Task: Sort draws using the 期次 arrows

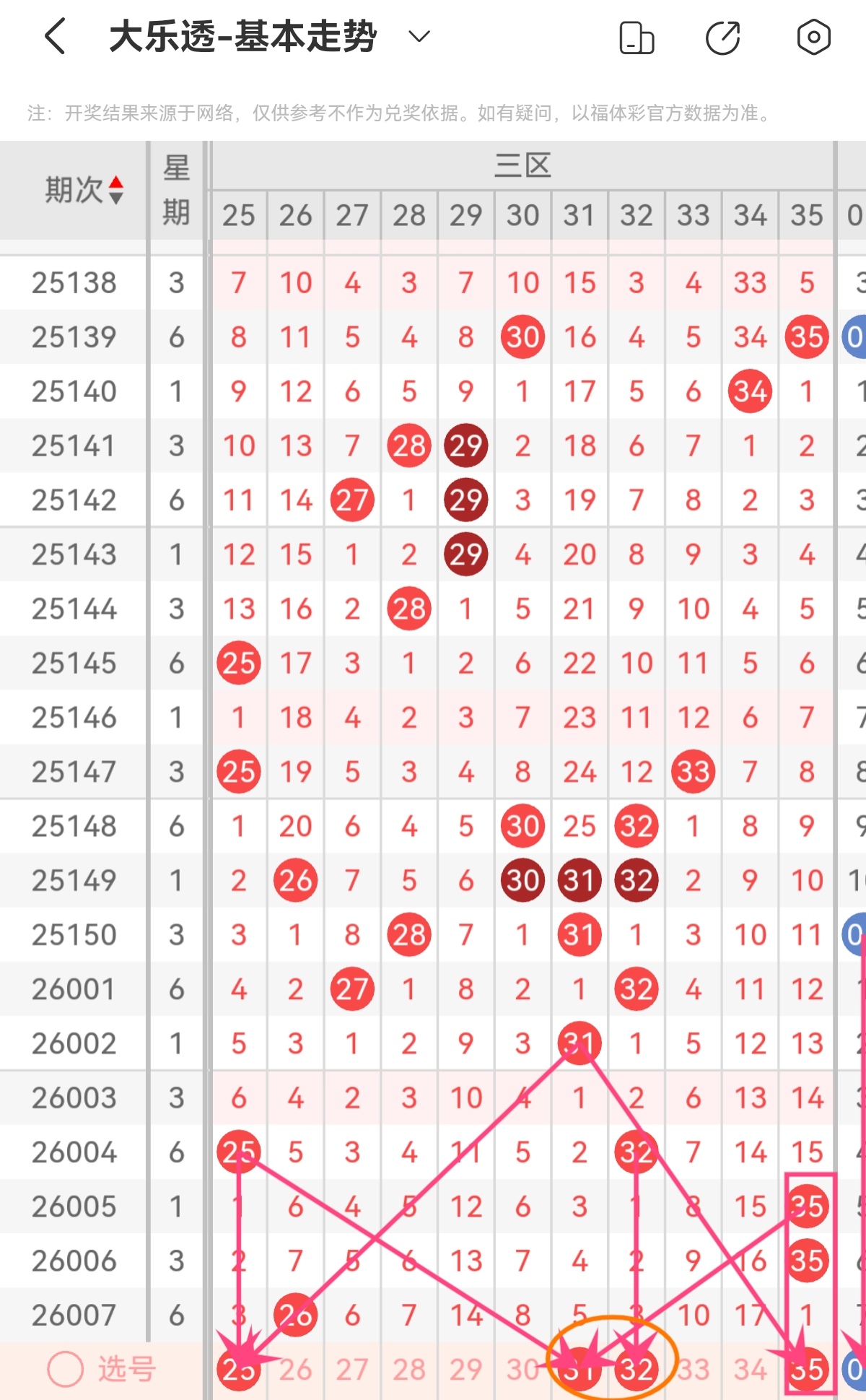Action: [x=115, y=190]
